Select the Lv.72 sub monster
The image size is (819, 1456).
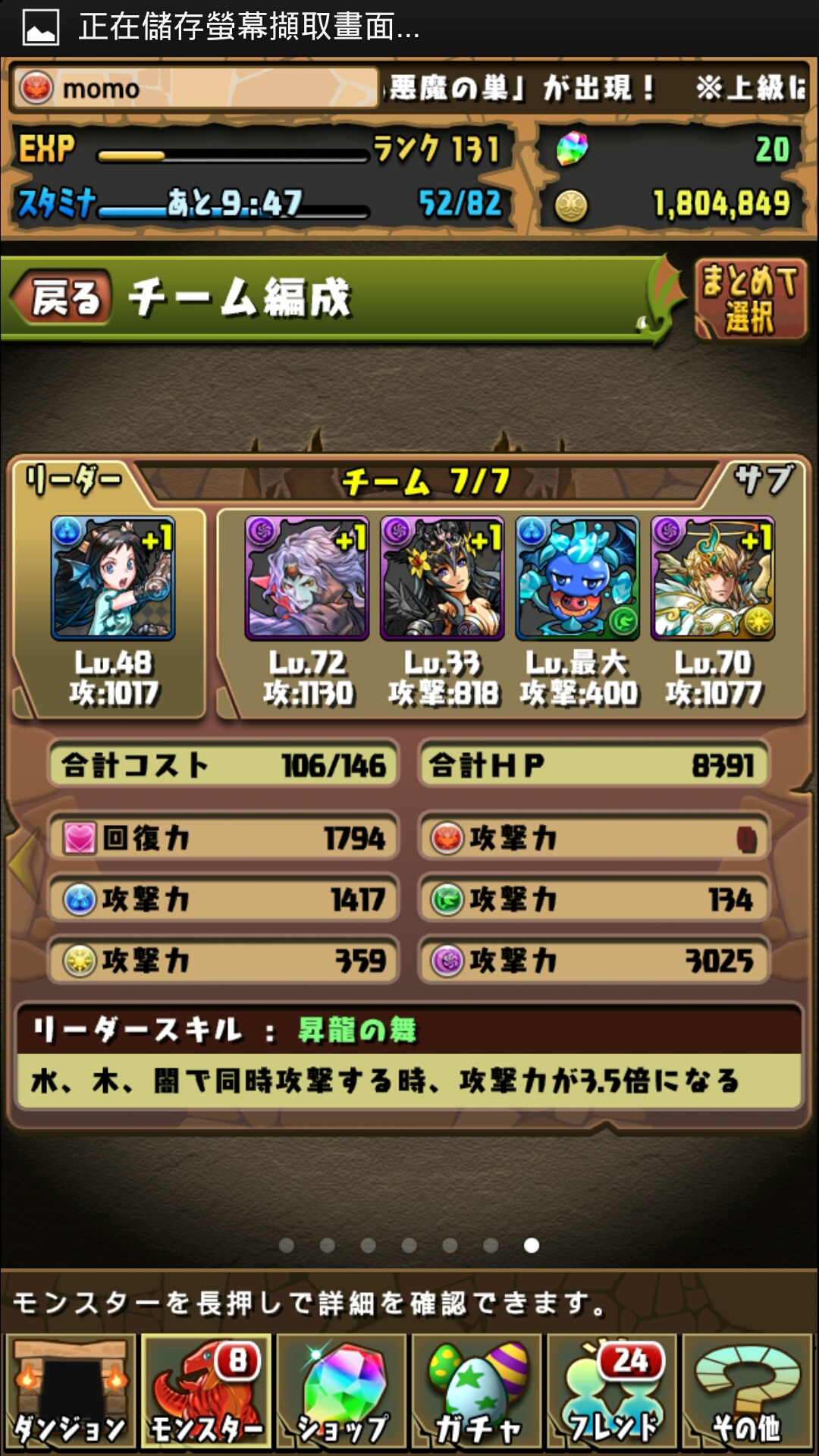pos(307,578)
